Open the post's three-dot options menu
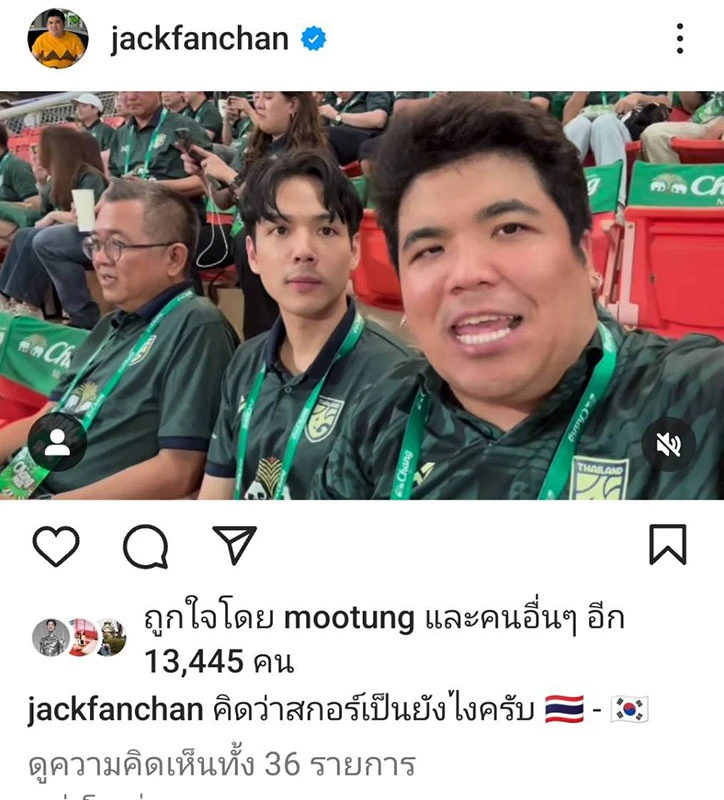The width and height of the screenshot is (724, 800). 680,39
